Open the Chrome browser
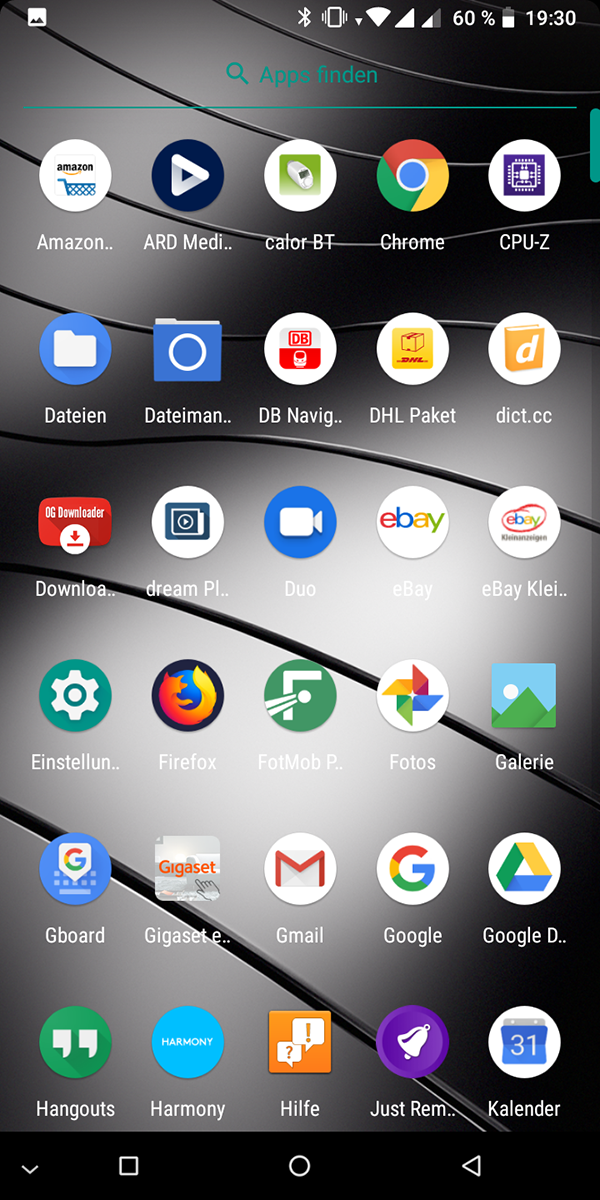 pos(412,176)
